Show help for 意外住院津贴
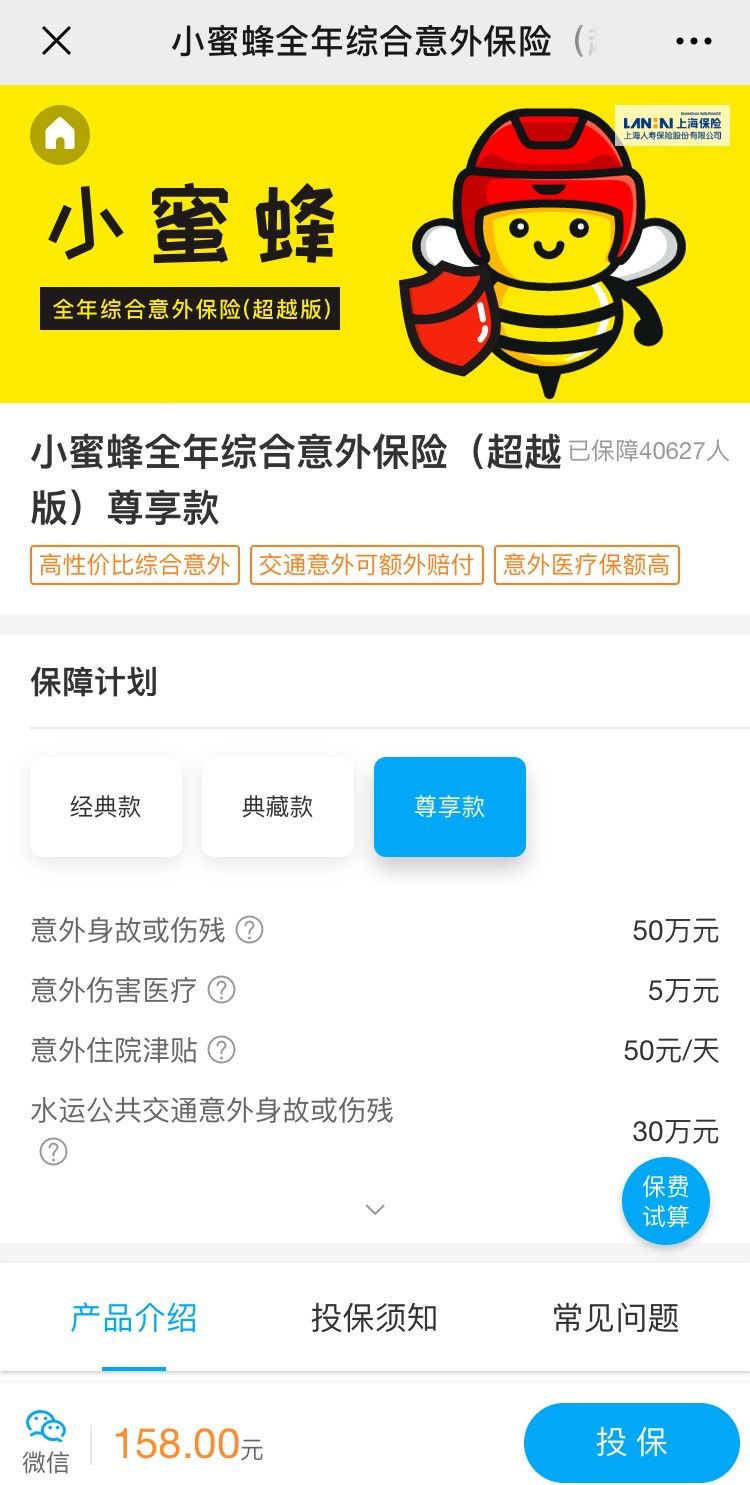This screenshot has width=750, height=1485. (x=221, y=1051)
